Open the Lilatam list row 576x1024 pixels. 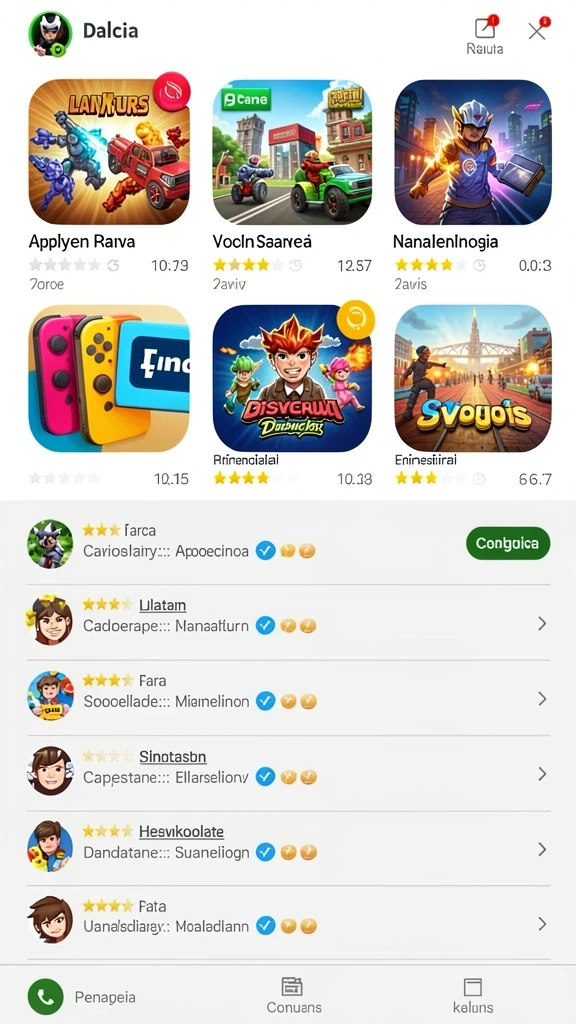point(288,622)
